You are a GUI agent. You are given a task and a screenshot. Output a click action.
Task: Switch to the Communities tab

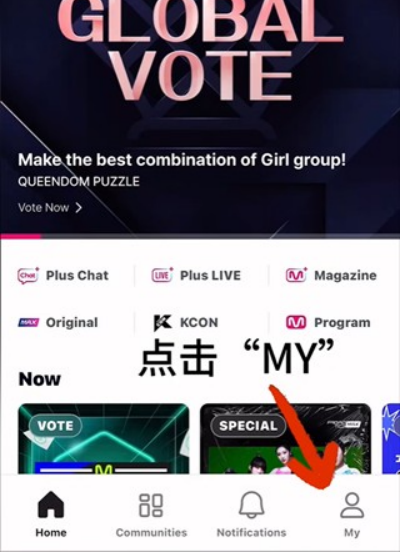[x=151, y=514]
